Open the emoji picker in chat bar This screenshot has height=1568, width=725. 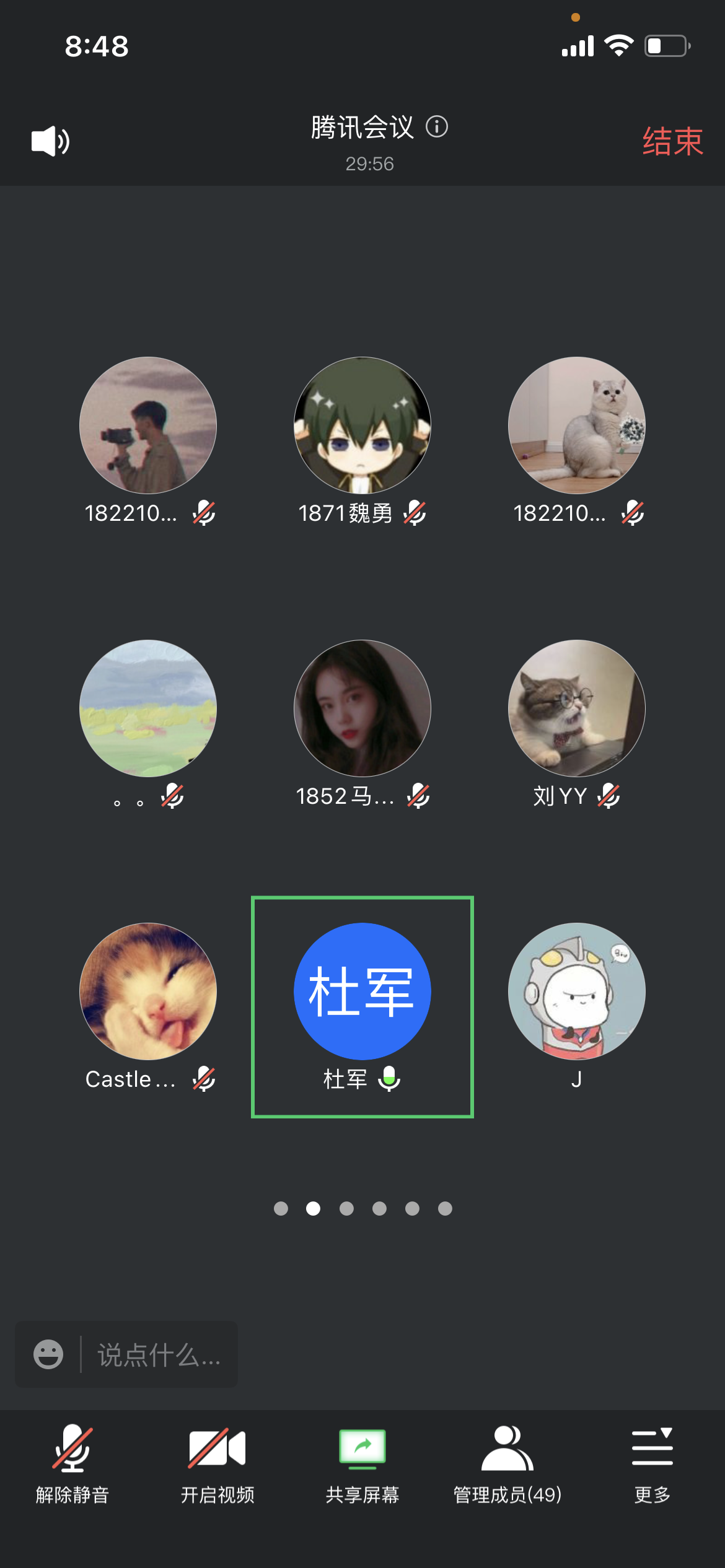(48, 1354)
